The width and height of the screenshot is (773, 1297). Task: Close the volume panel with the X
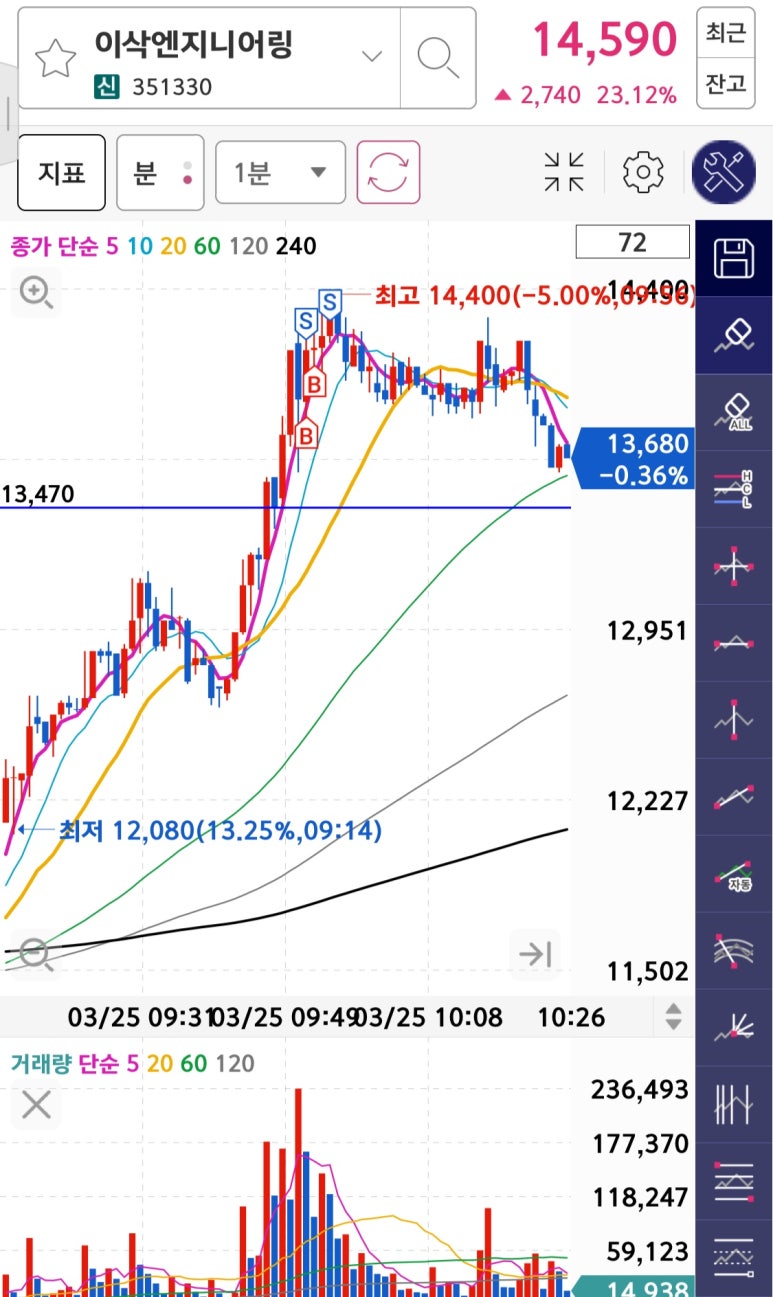37,1105
